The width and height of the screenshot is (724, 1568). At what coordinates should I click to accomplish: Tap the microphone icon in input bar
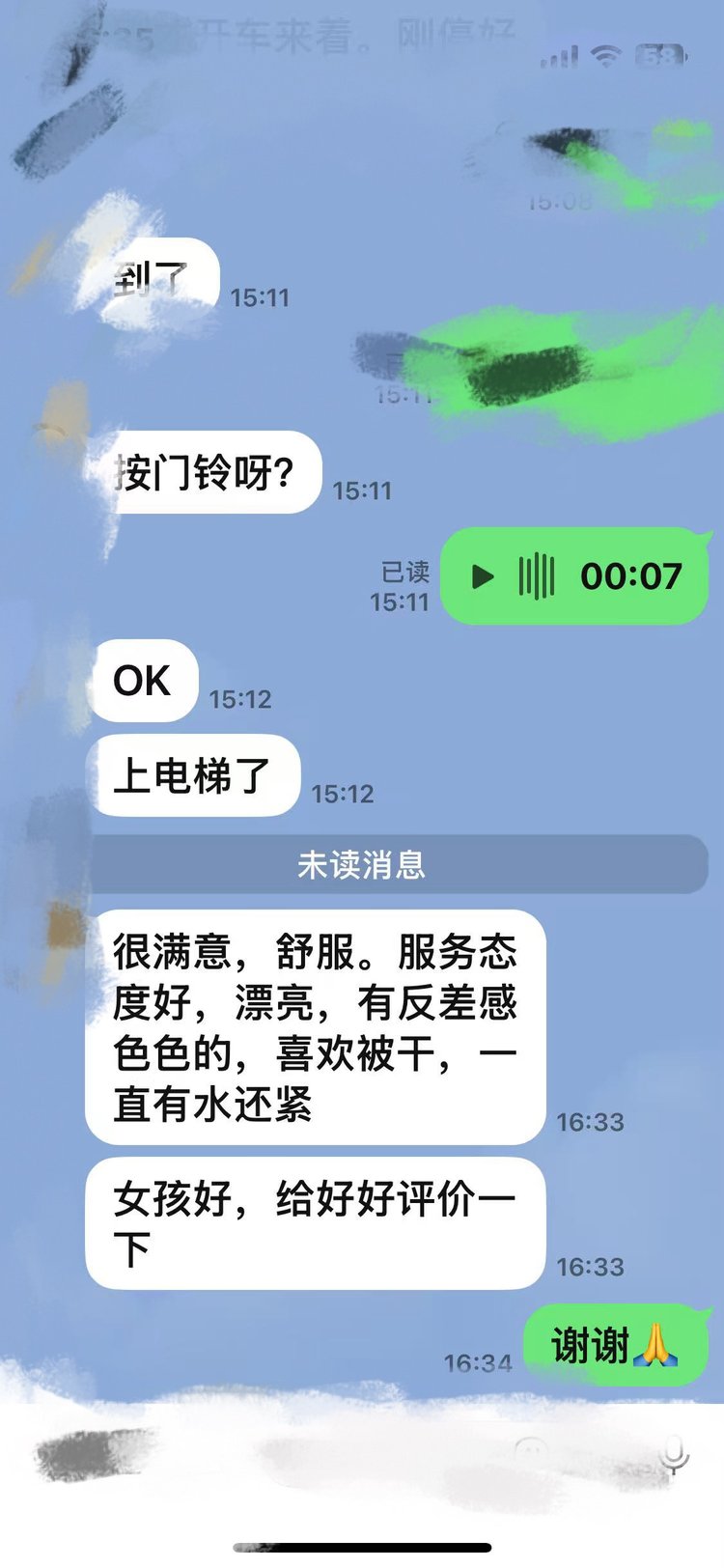coord(674,1453)
